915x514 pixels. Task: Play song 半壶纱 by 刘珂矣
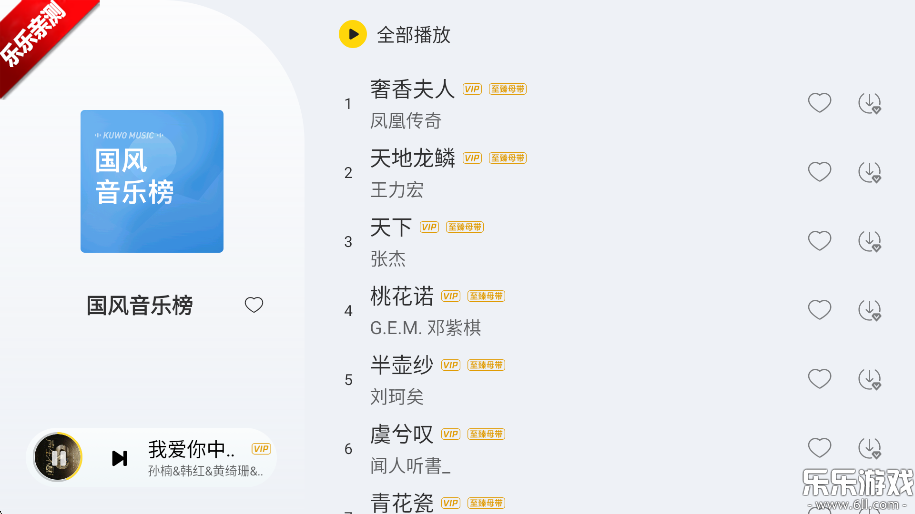coord(402,366)
